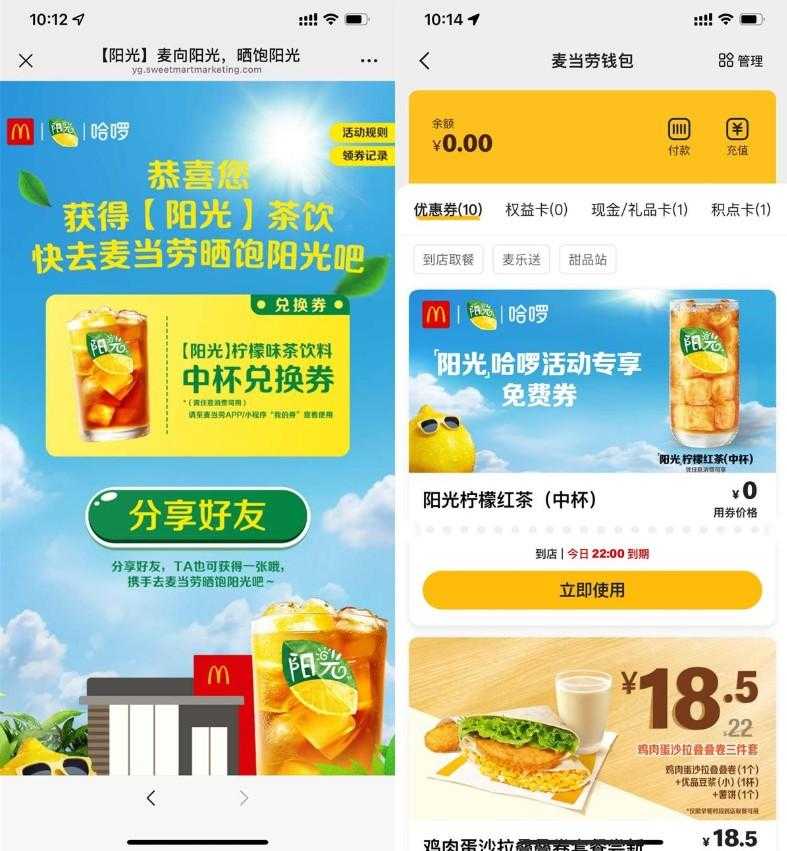Tap 立即使用 for the lemon tea coupon
The image size is (787, 851).
(592, 590)
